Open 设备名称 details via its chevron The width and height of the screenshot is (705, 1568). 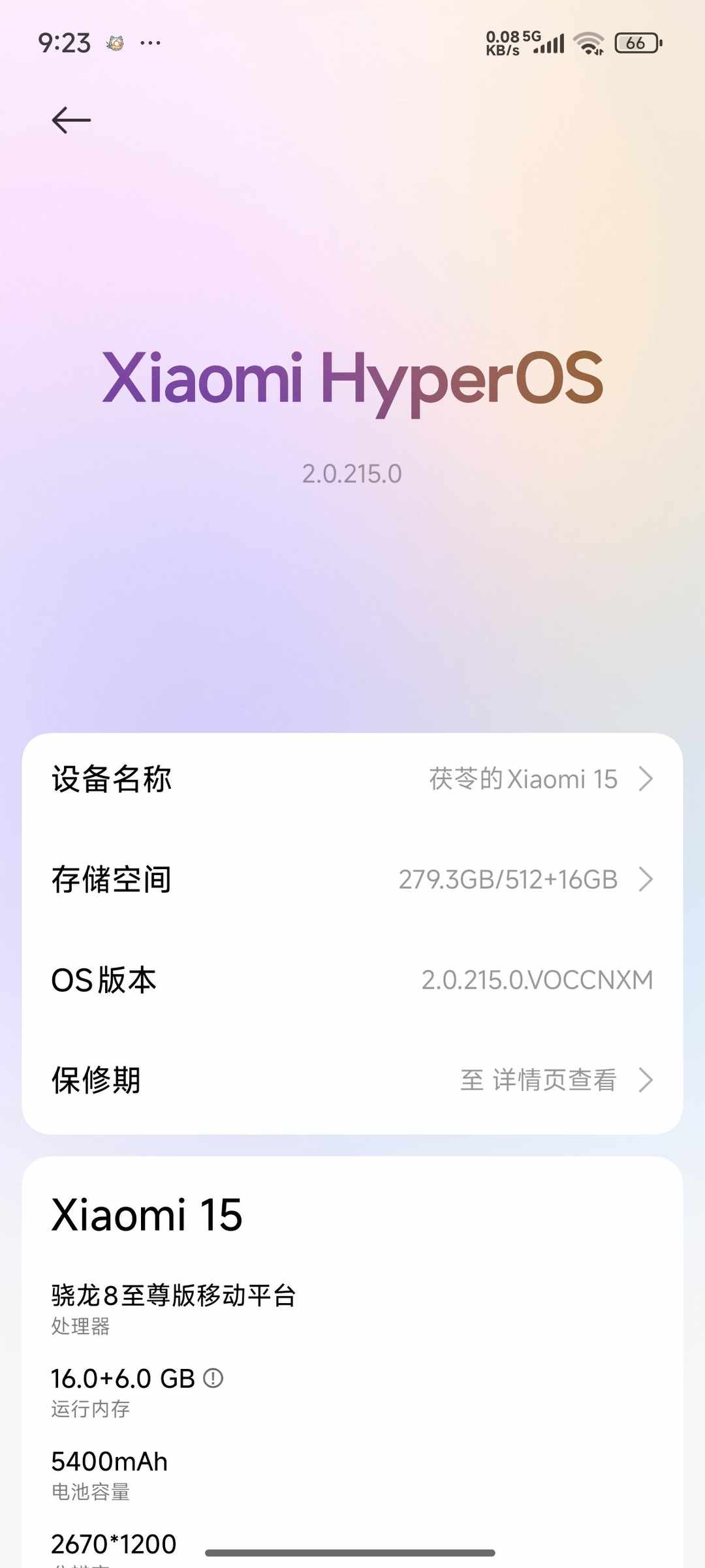(646, 778)
